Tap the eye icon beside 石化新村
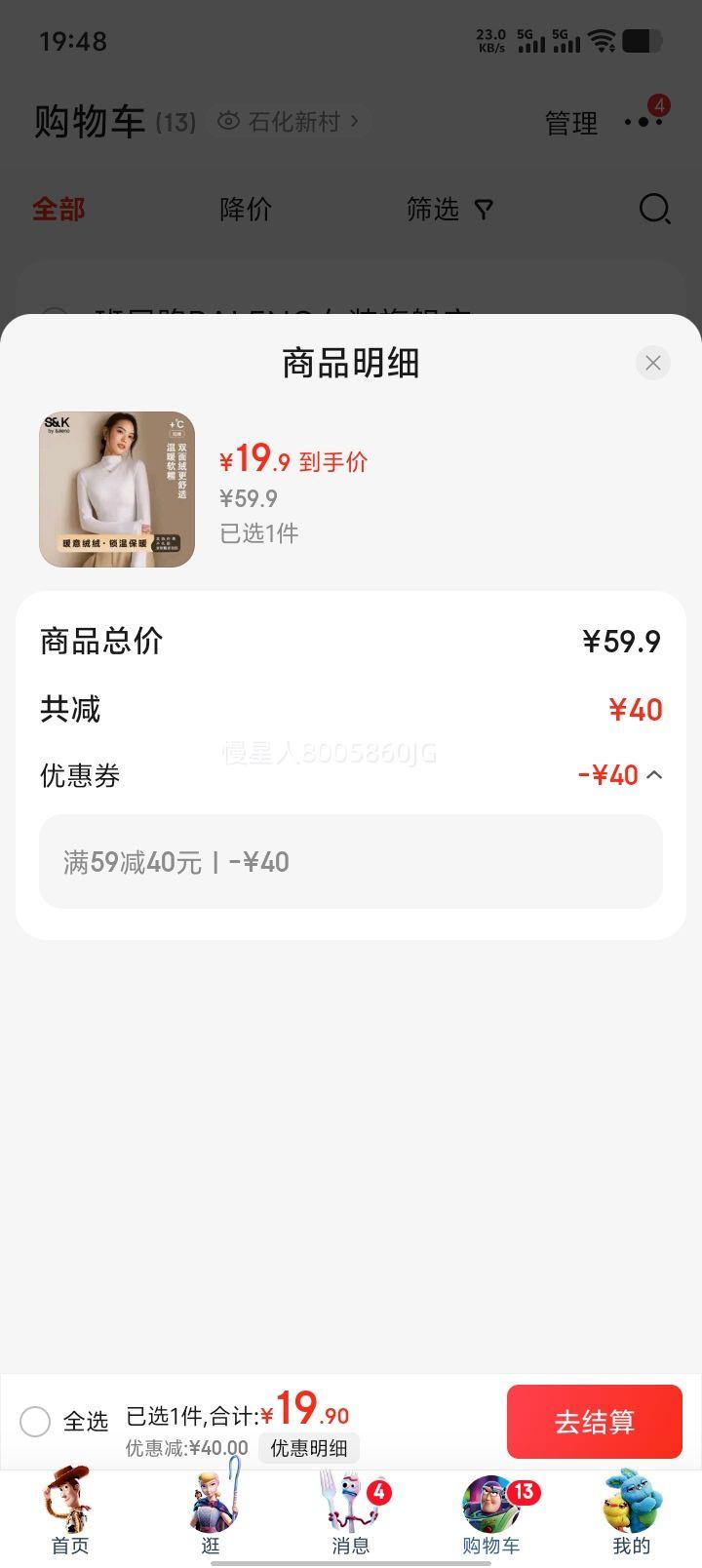The width and height of the screenshot is (702, 1568). pos(228,121)
